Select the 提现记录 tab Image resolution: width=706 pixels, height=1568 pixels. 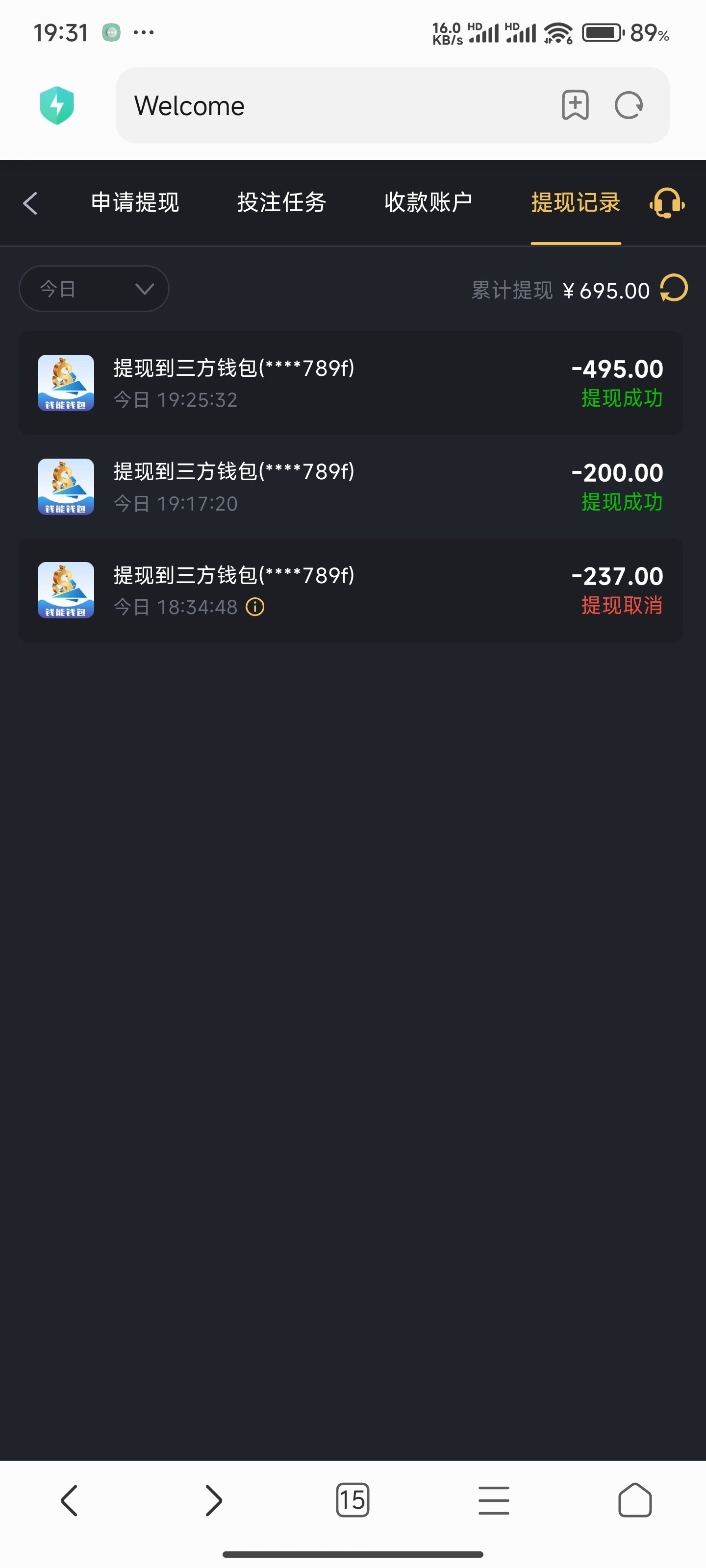click(575, 203)
